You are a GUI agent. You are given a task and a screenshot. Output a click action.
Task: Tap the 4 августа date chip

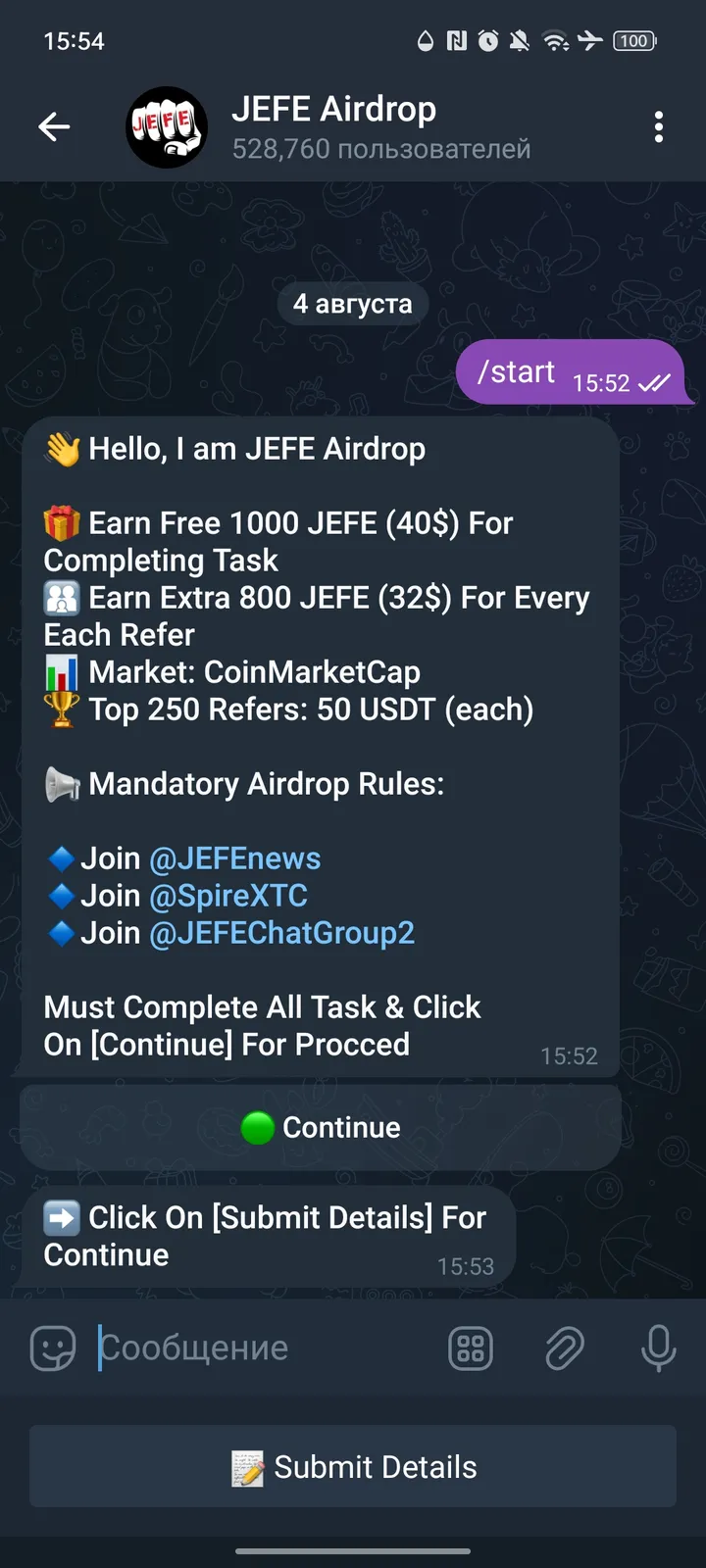[x=352, y=304]
